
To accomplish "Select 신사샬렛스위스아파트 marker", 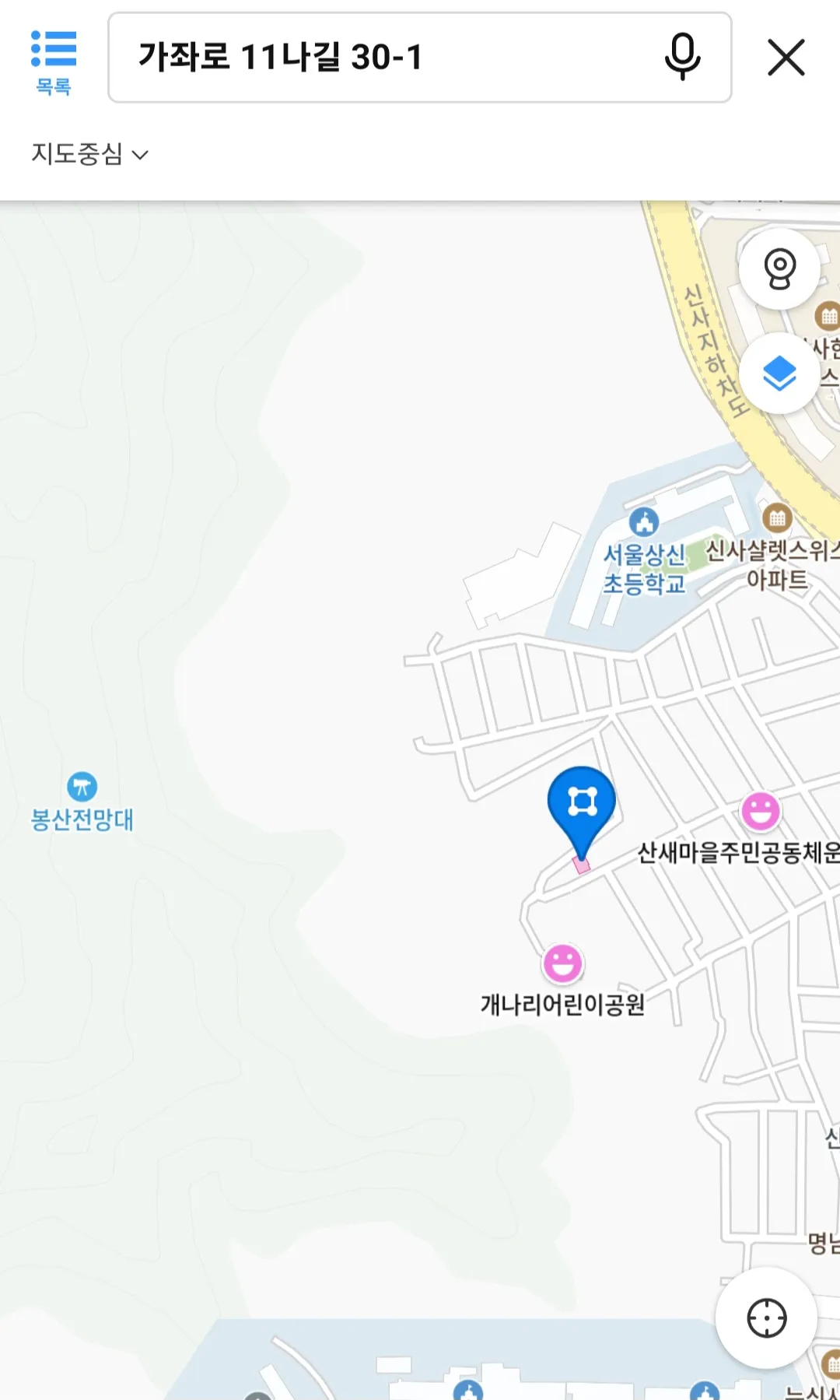I will 776,518.
